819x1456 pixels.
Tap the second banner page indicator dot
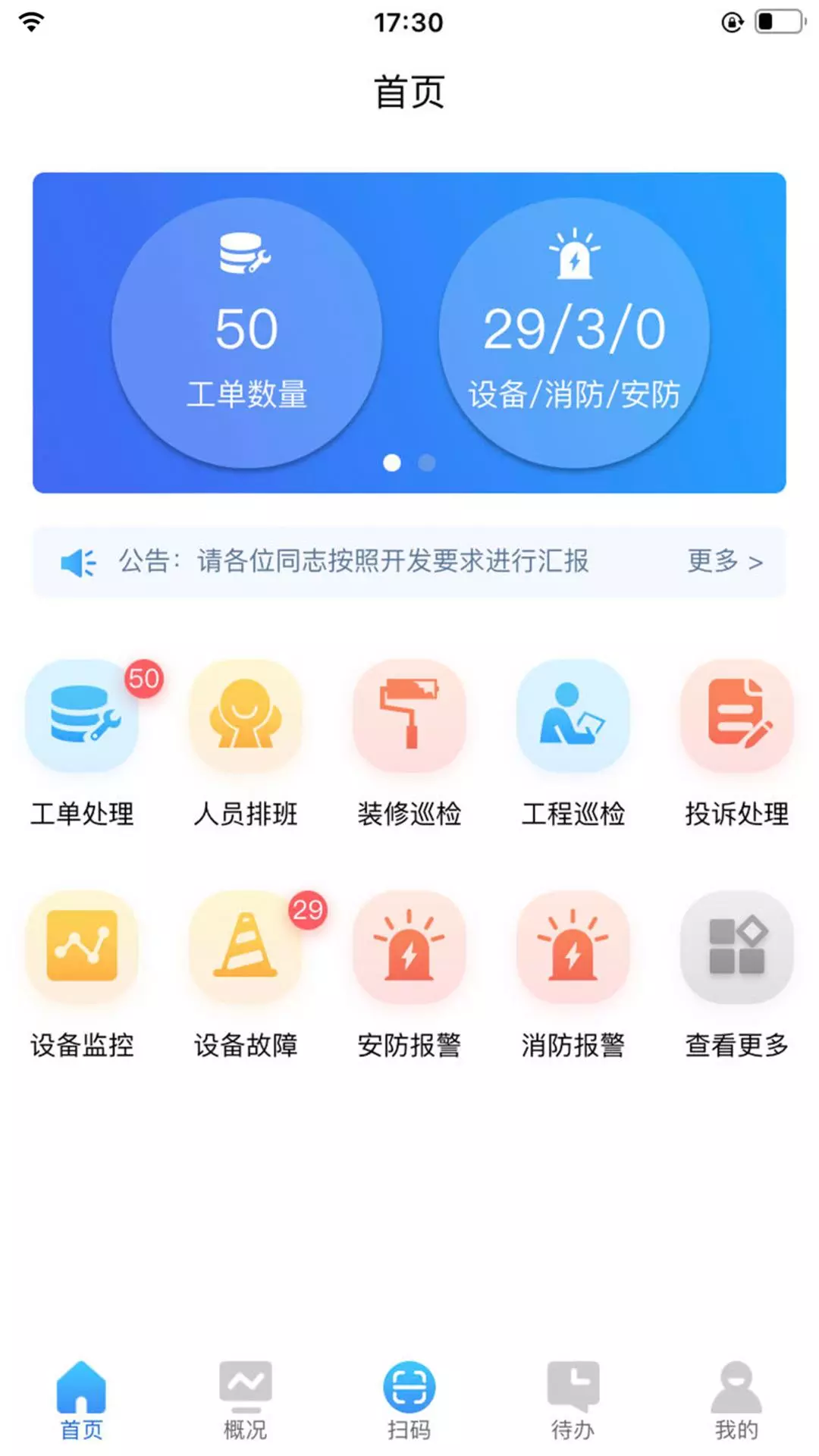[427, 463]
